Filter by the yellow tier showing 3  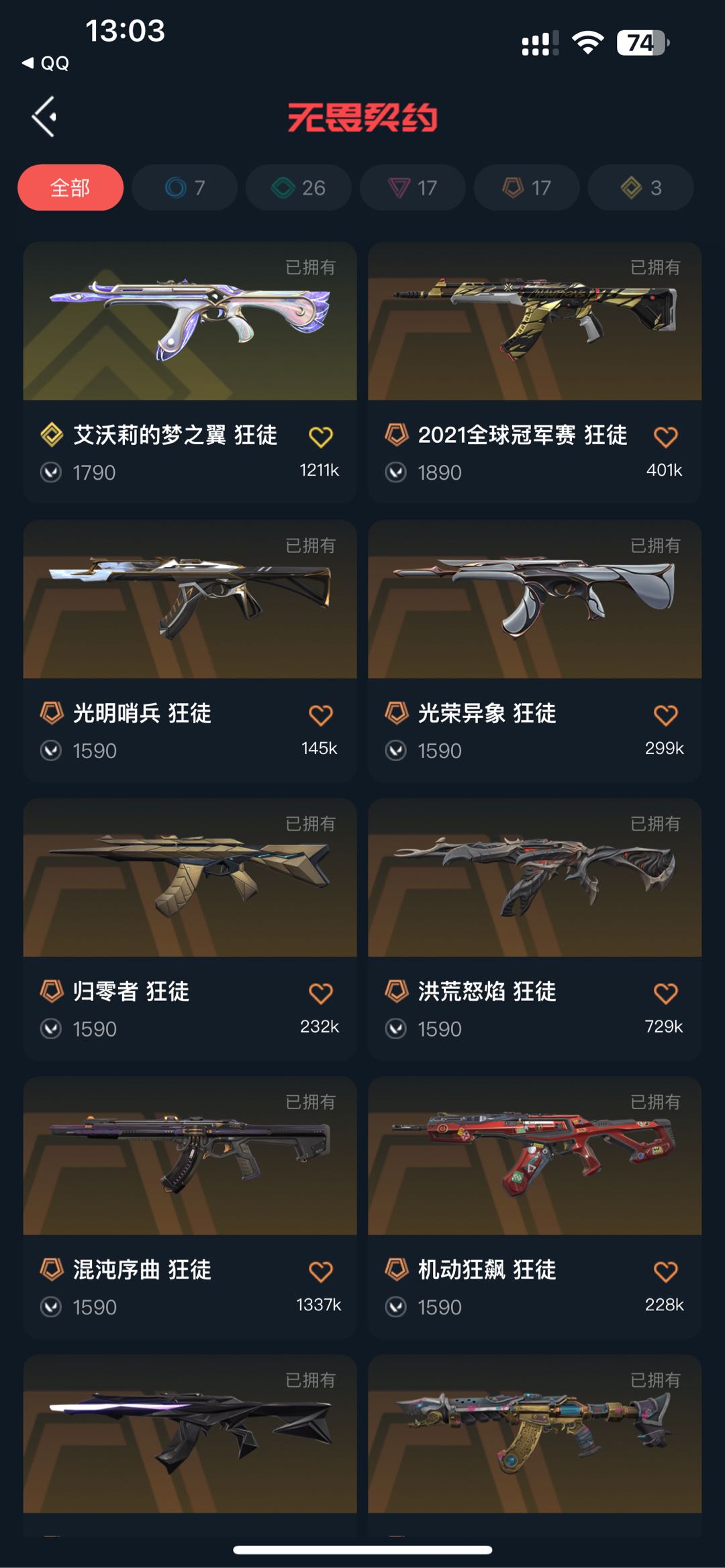click(640, 188)
